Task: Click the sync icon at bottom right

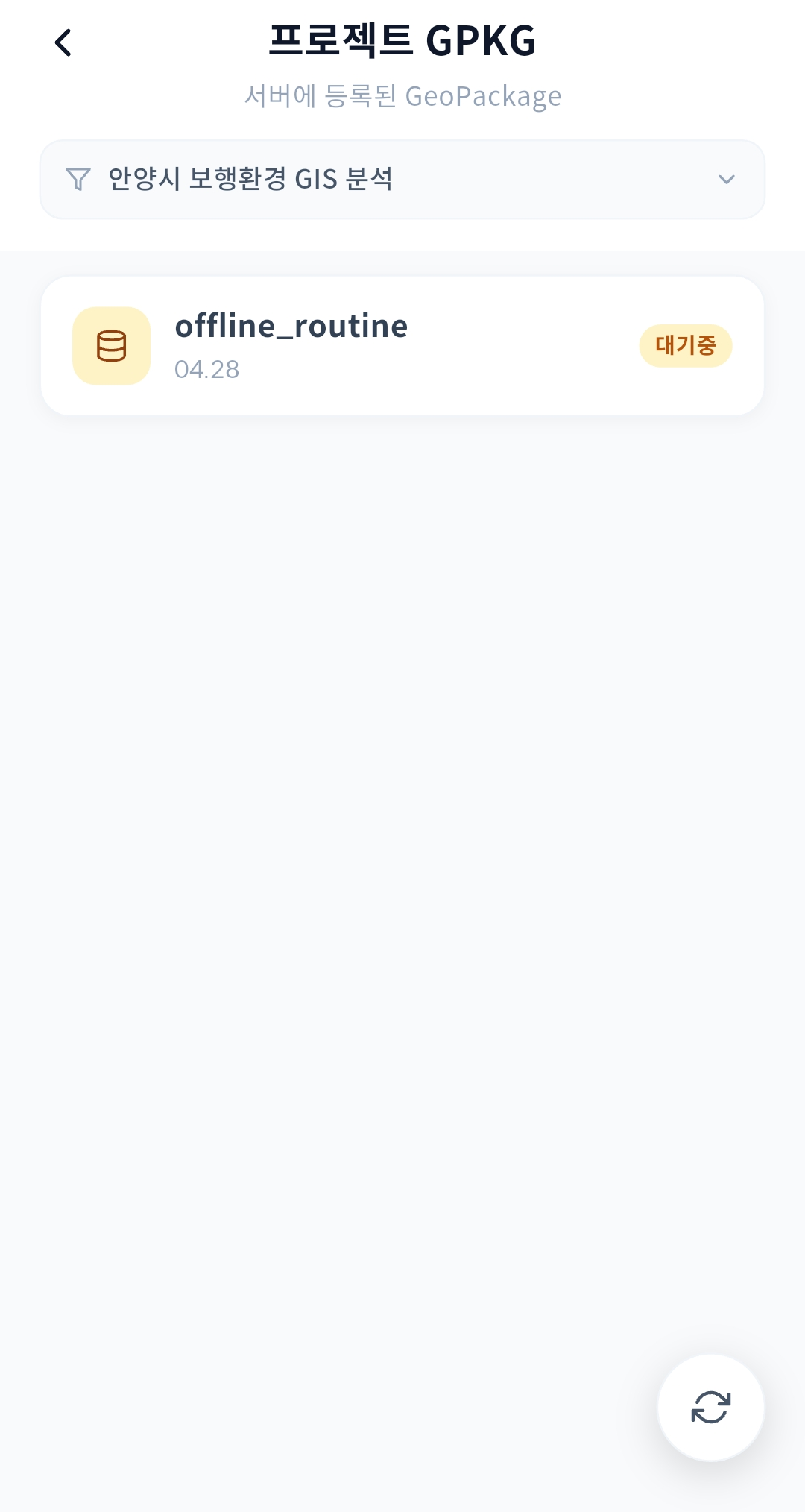Action: coord(710,1405)
